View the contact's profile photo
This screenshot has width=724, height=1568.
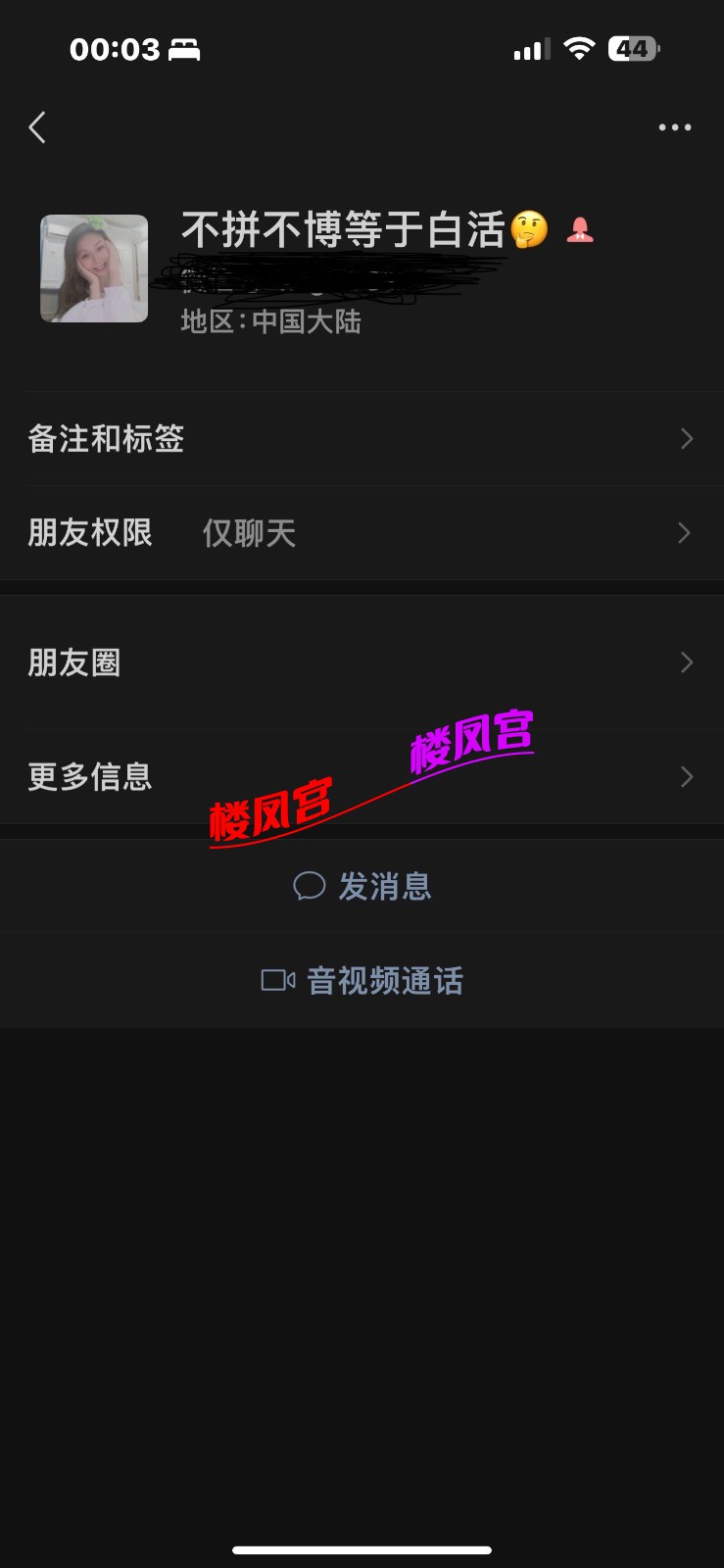tap(94, 269)
